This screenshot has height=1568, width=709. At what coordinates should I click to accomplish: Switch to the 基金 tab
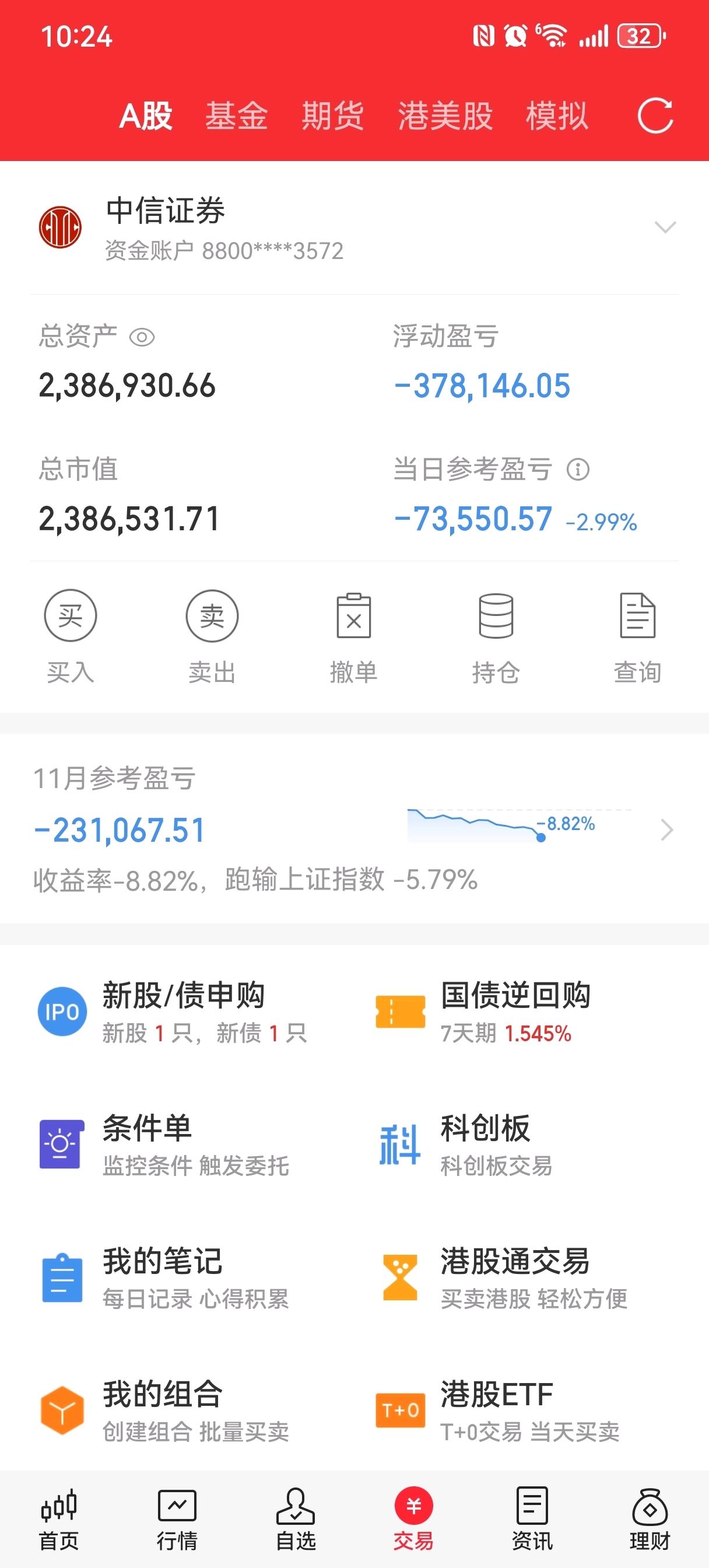tap(236, 116)
